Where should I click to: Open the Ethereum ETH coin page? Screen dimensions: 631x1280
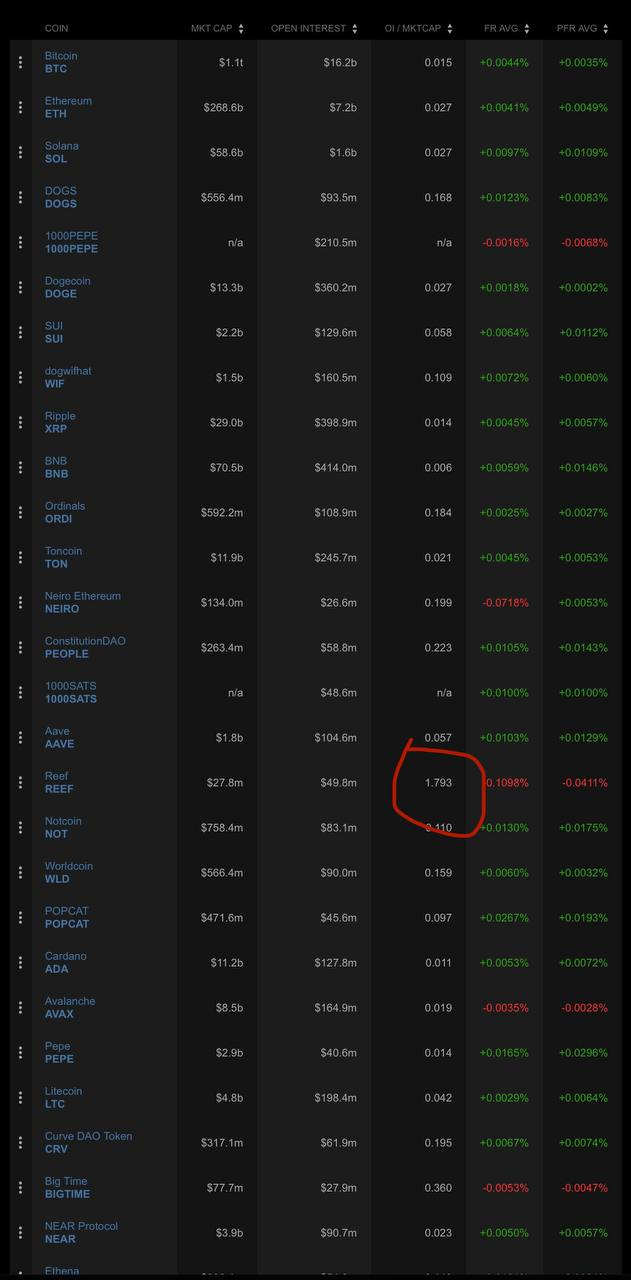(x=68, y=108)
